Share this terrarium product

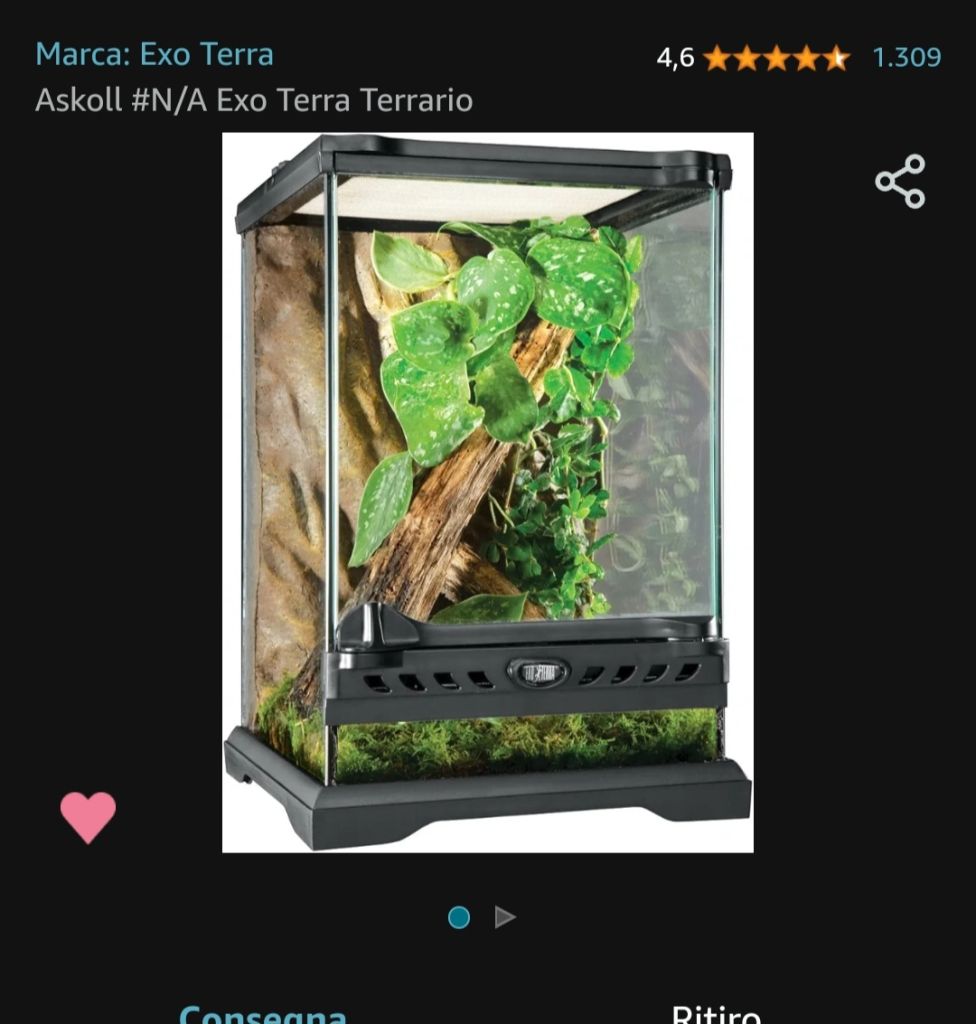(900, 181)
